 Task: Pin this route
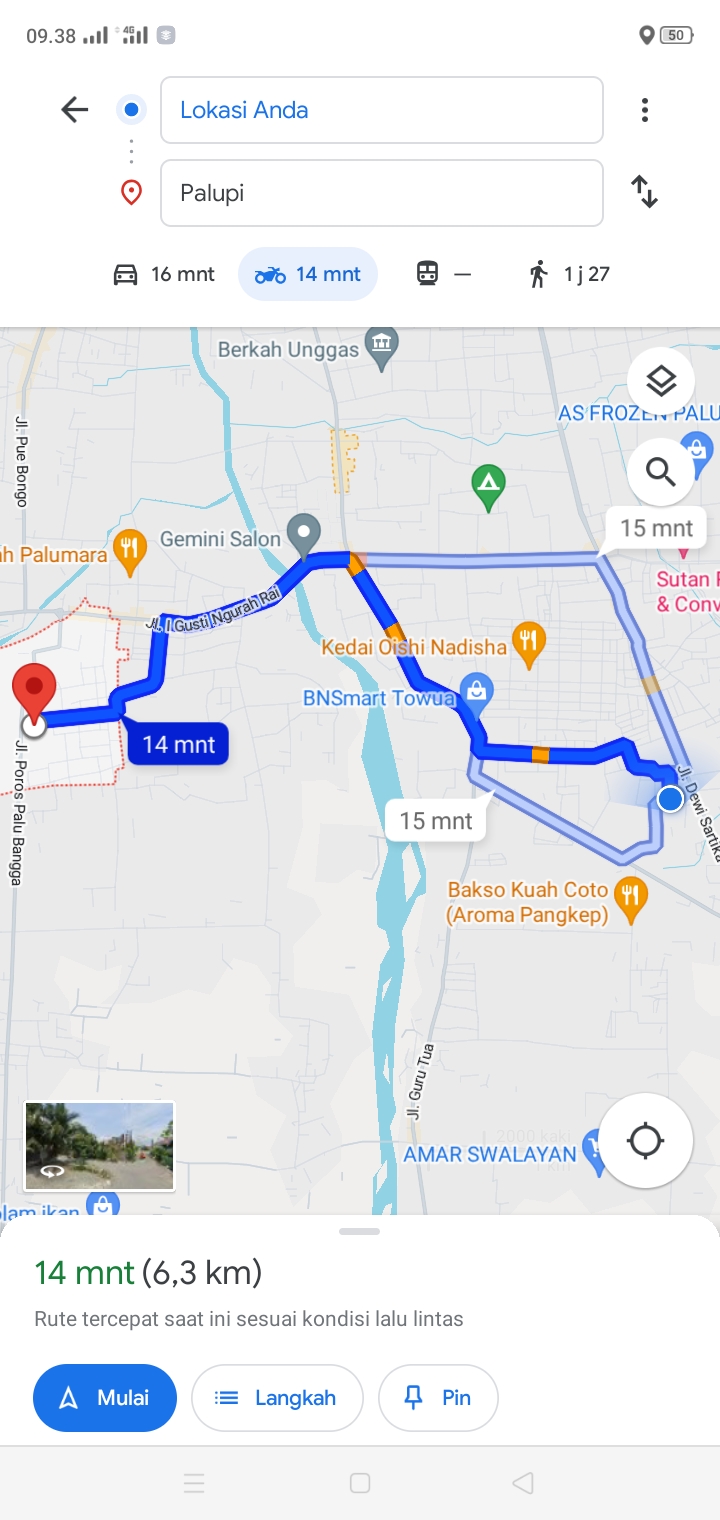438,1398
